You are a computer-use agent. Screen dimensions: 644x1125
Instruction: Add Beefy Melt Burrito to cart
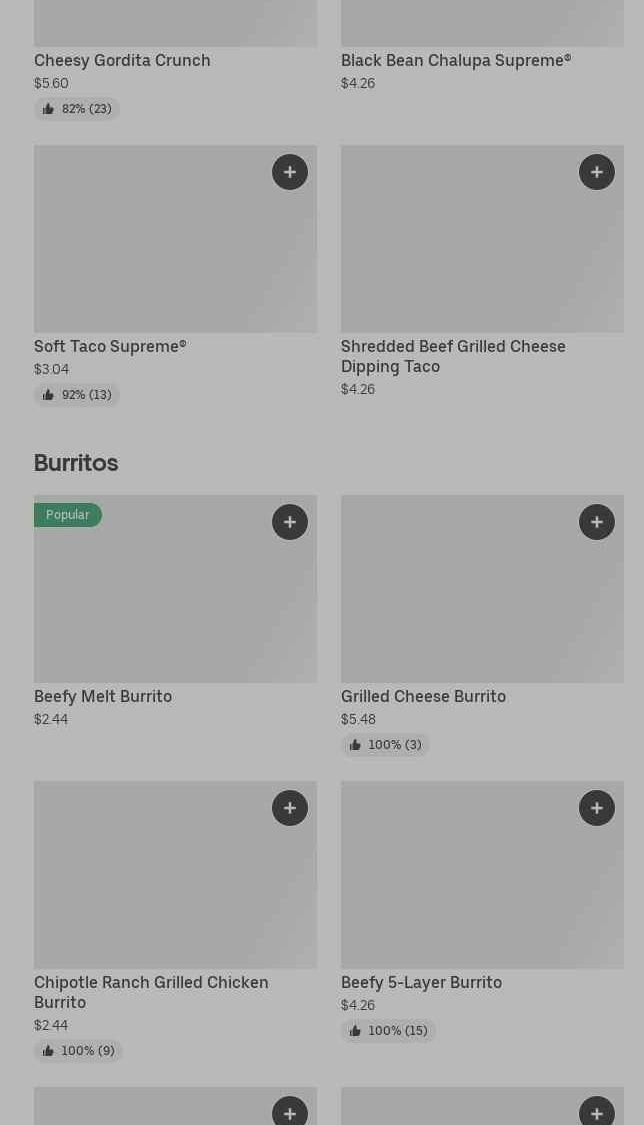(290, 522)
